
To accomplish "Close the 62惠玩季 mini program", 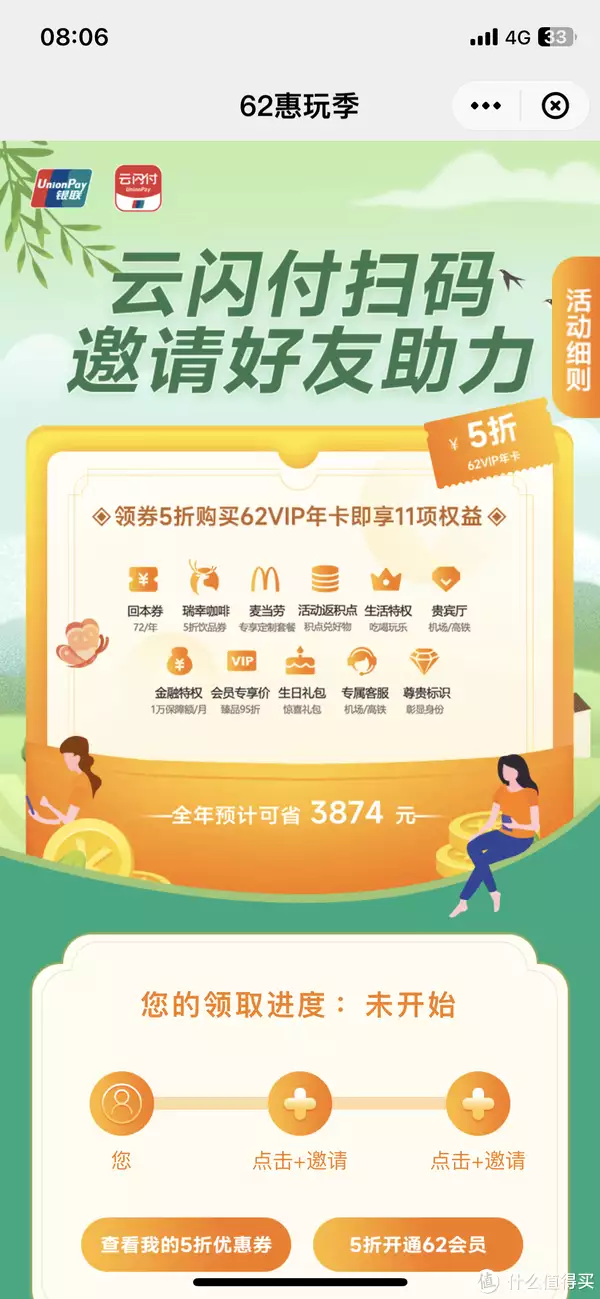I will click(555, 106).
